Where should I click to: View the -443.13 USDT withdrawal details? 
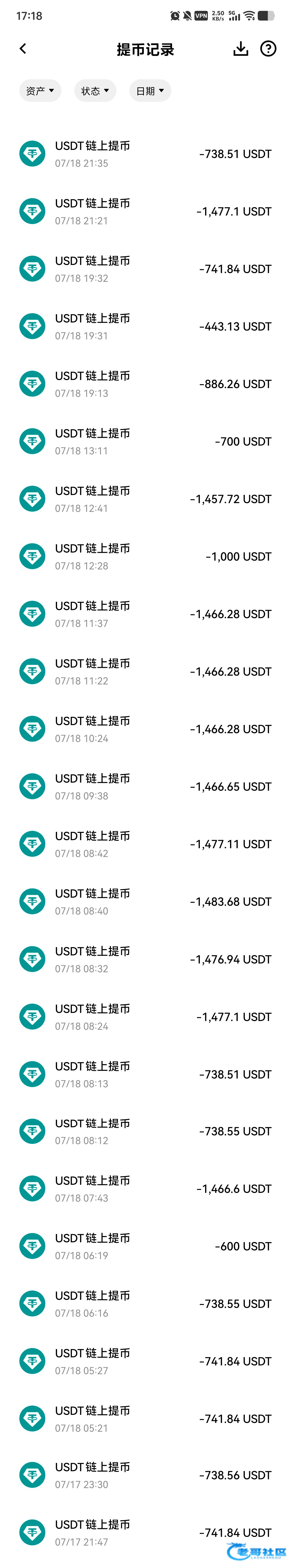click(145, 326)
